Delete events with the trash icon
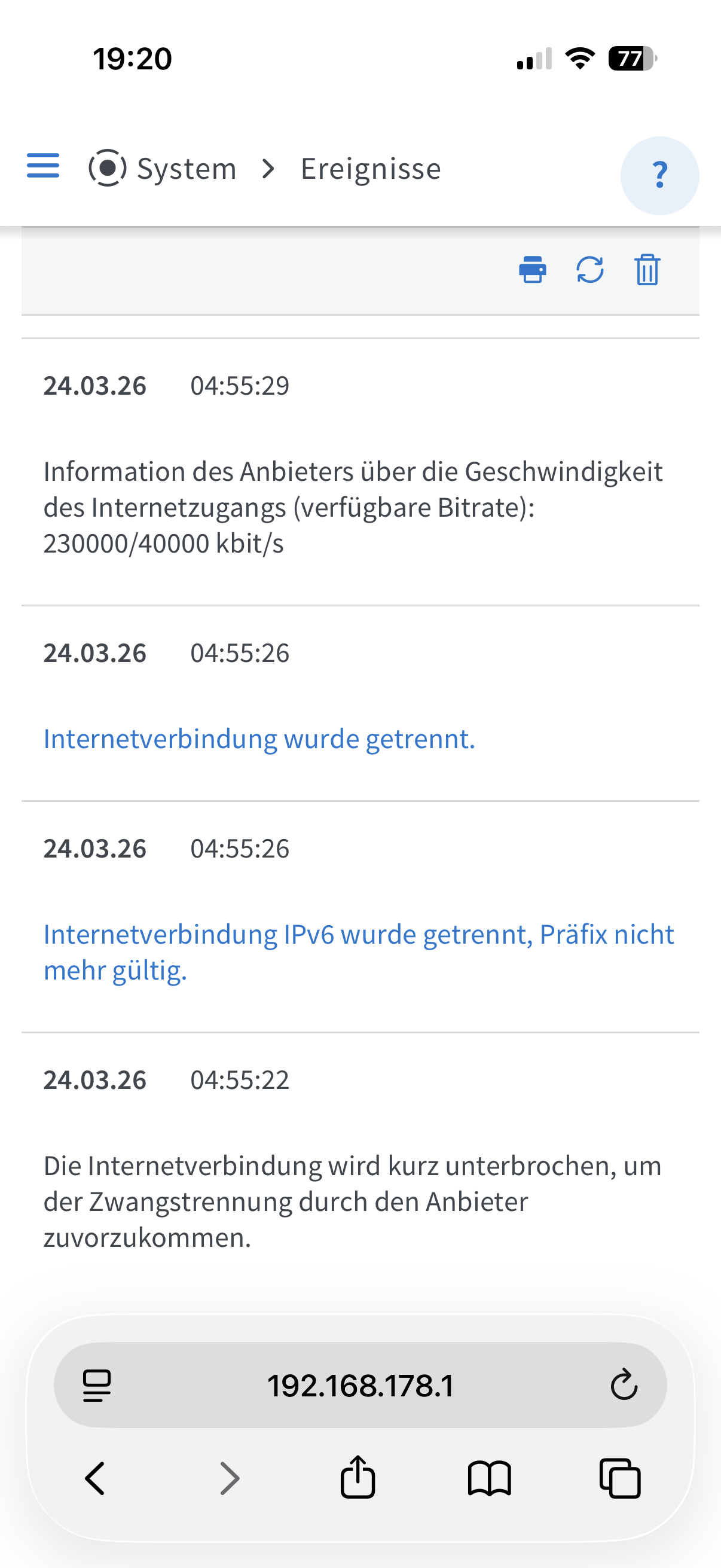 click(x=647, y=270)
